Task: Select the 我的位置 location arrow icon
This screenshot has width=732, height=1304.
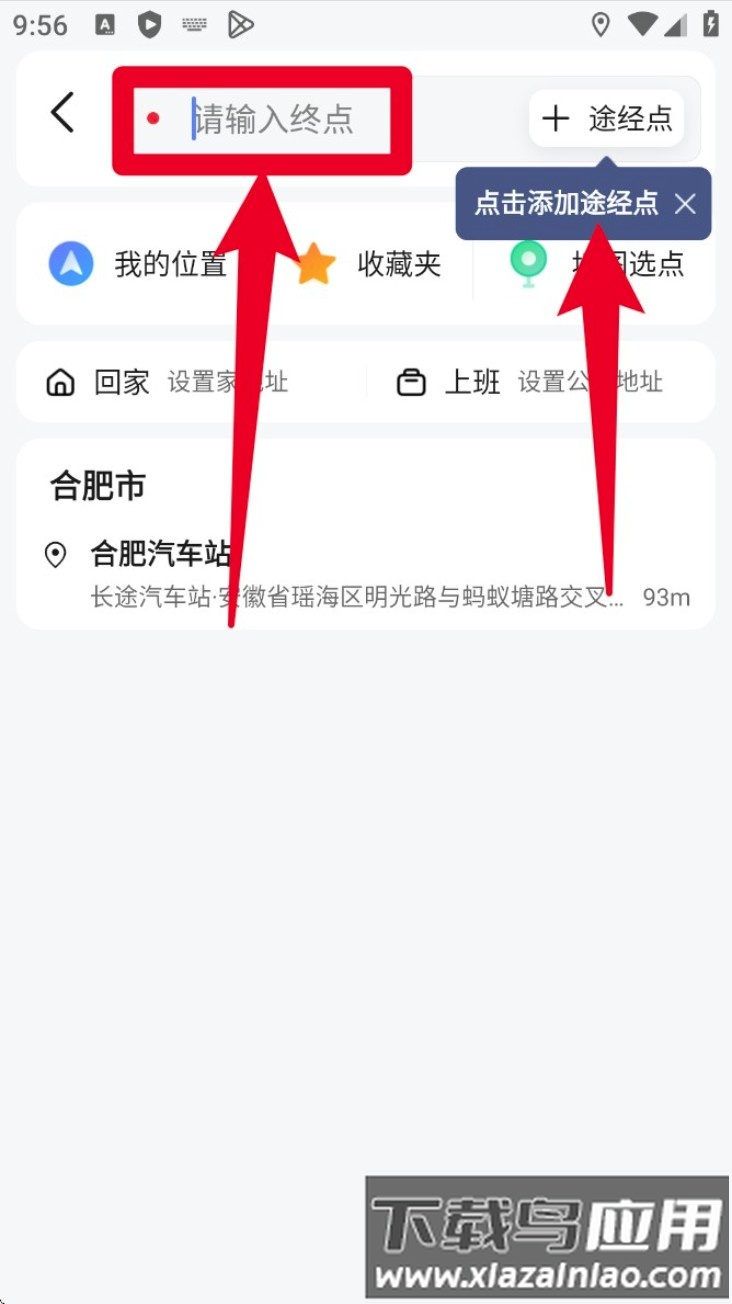Action: [x=70, y=263]
